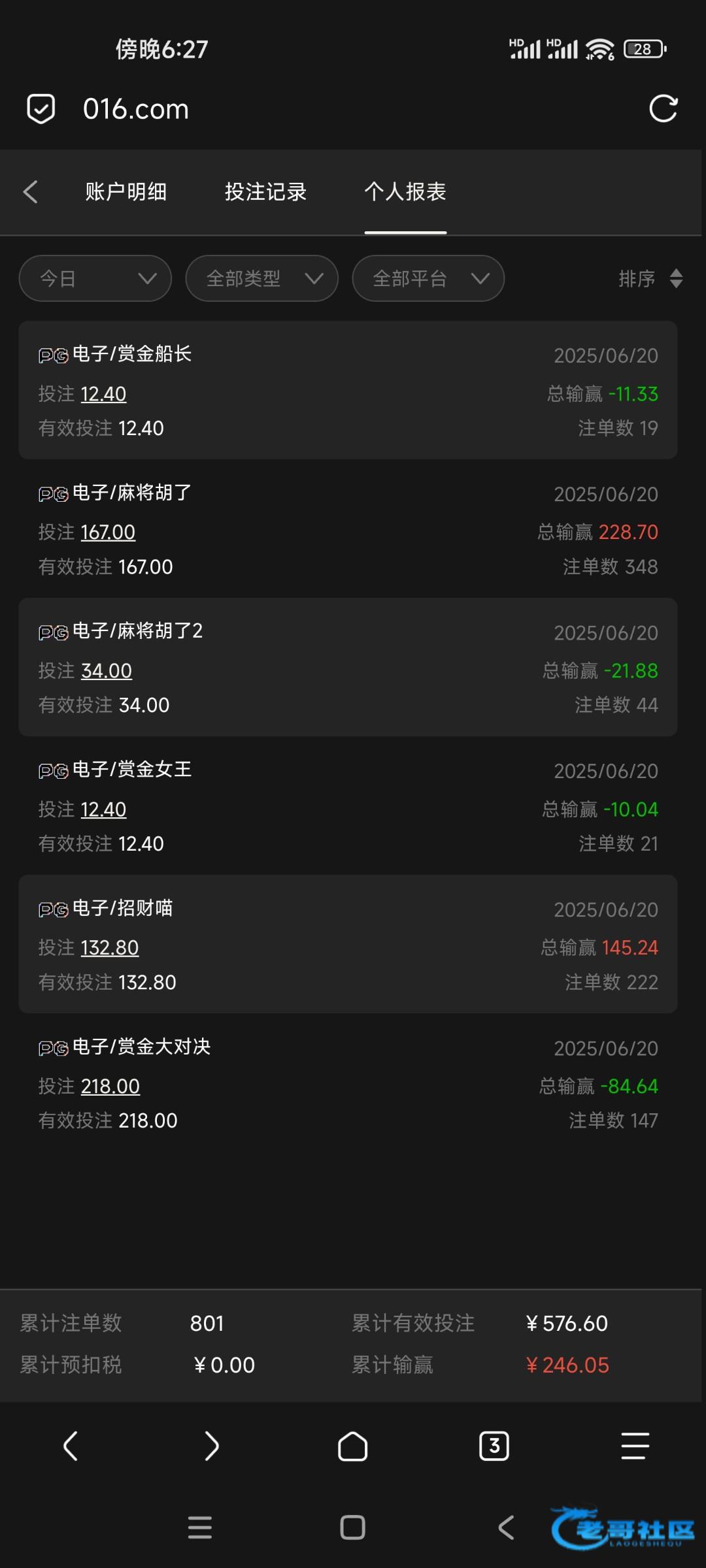Screen dimensions: 706x1568
Task: Switch to the 账户明细 tab
Action: (126, 191)
